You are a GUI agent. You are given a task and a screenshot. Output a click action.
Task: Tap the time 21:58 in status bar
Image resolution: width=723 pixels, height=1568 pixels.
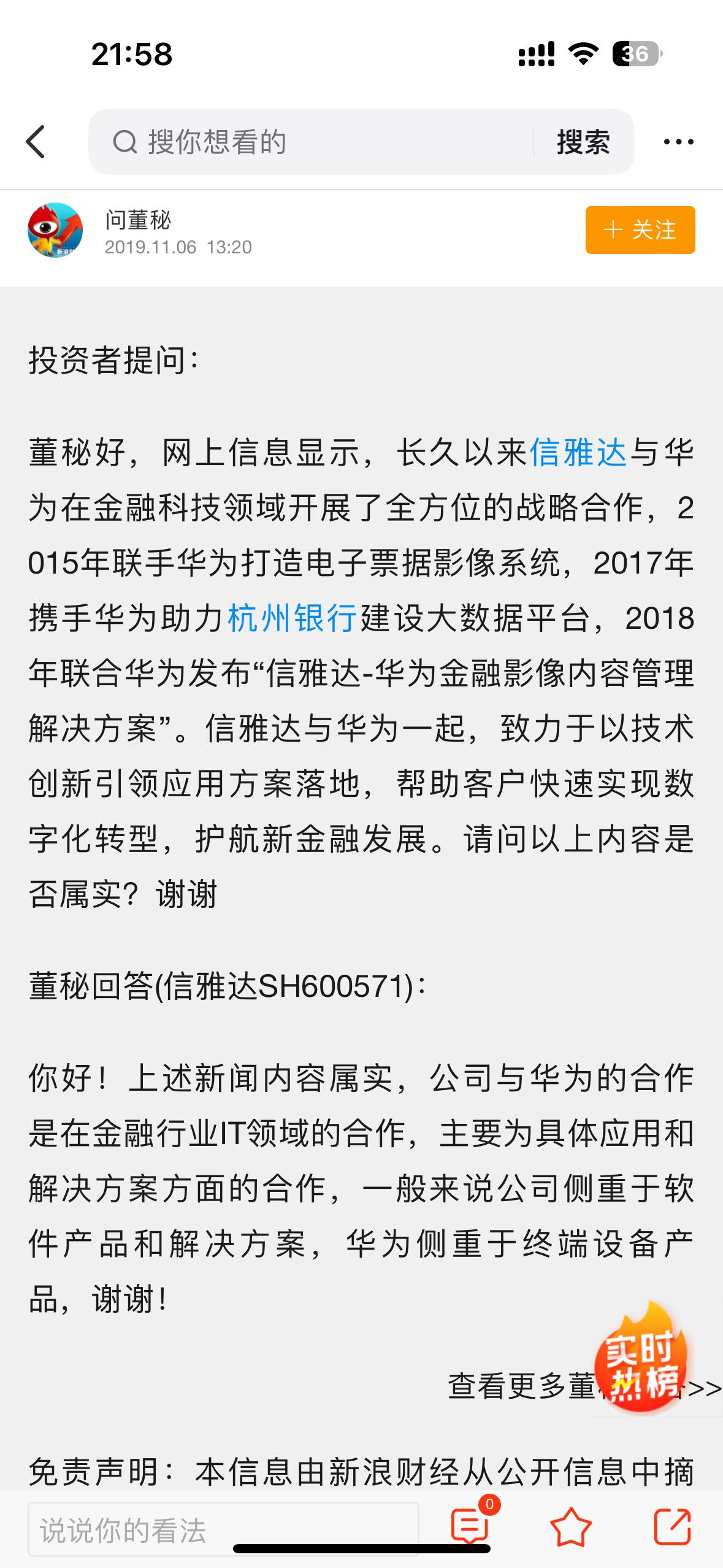click(132, 55)
